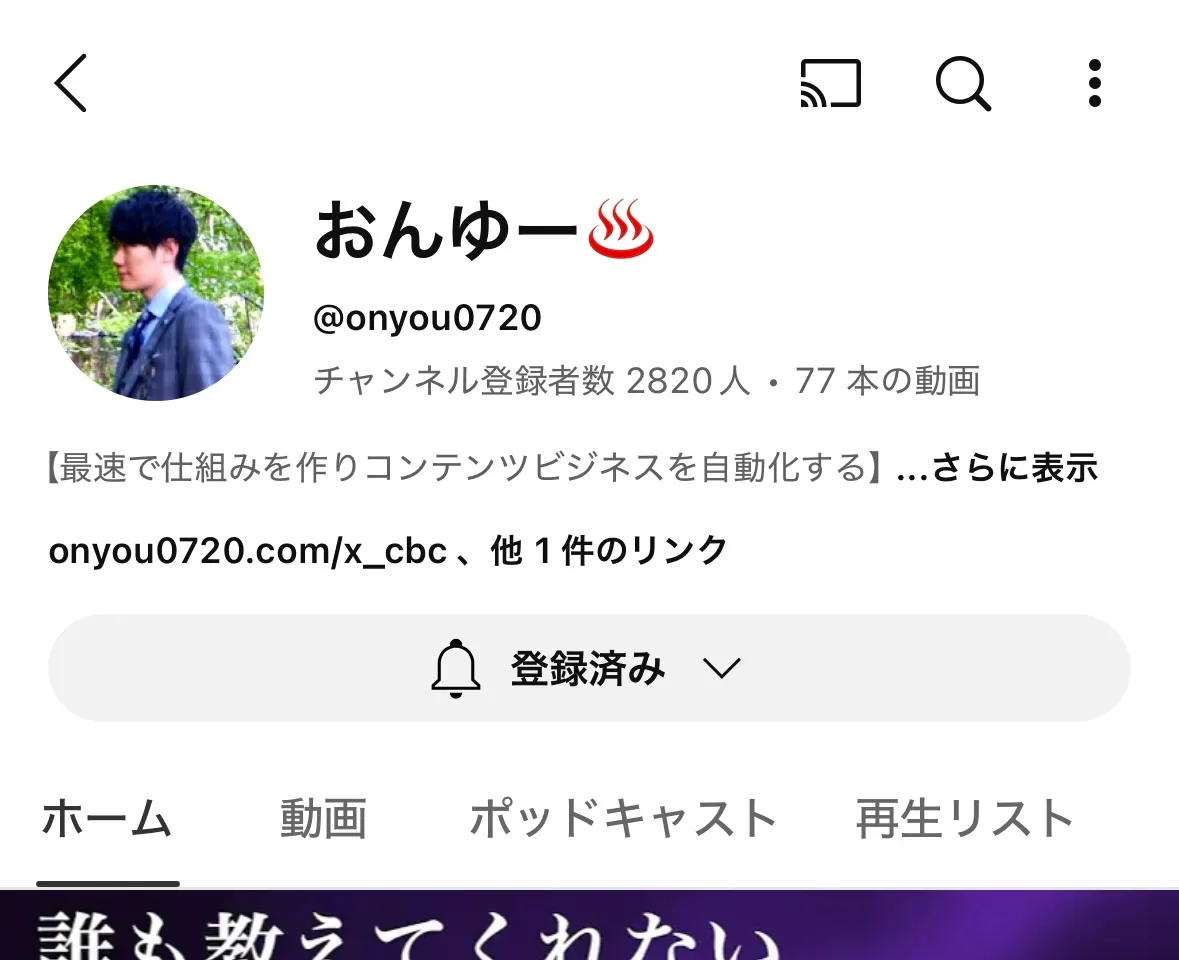Switch to the 動画 tab

pos(323,819)
